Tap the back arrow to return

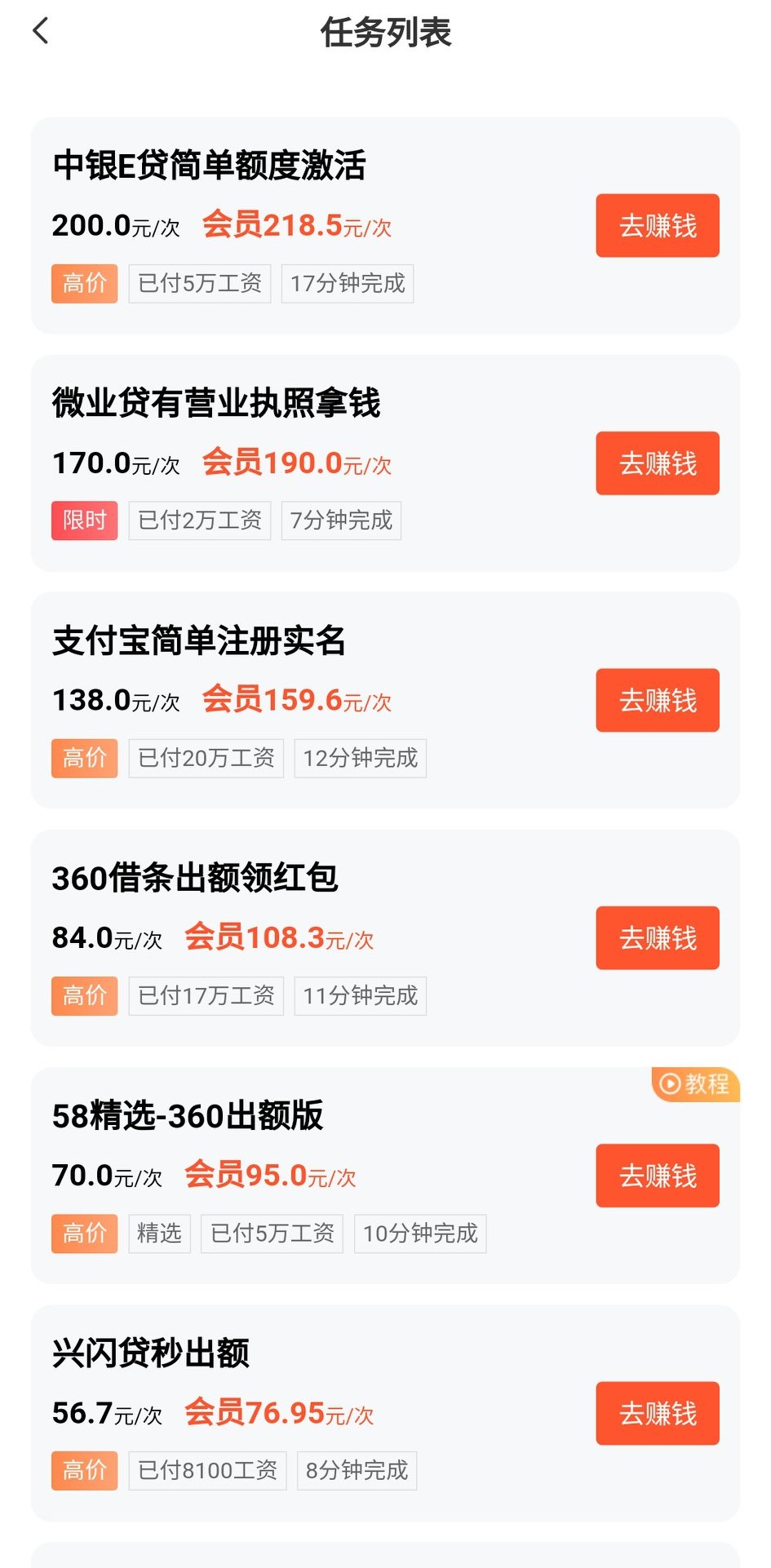(x=40, y=31)
